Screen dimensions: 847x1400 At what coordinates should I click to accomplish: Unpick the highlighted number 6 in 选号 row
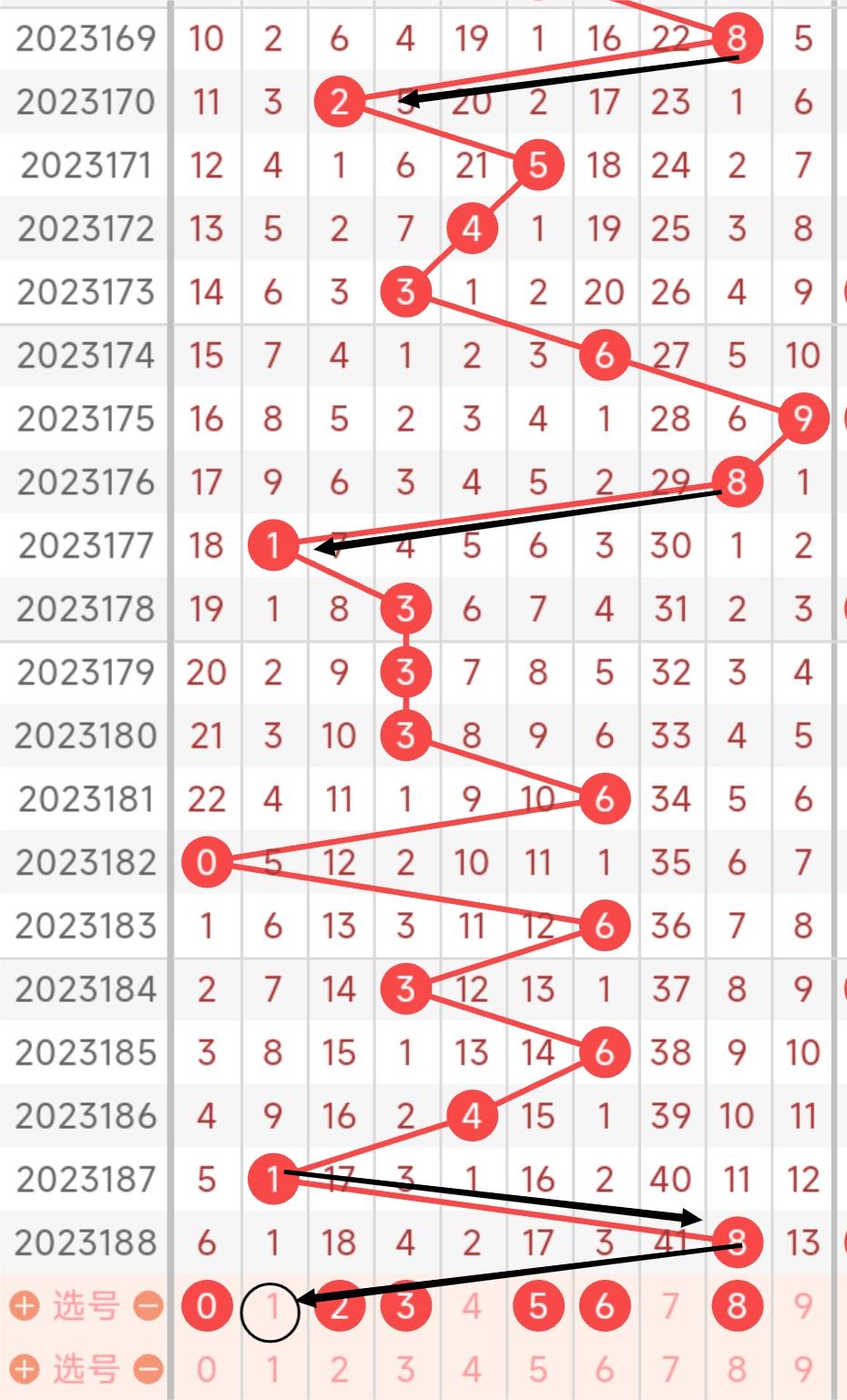[604, 1306]
